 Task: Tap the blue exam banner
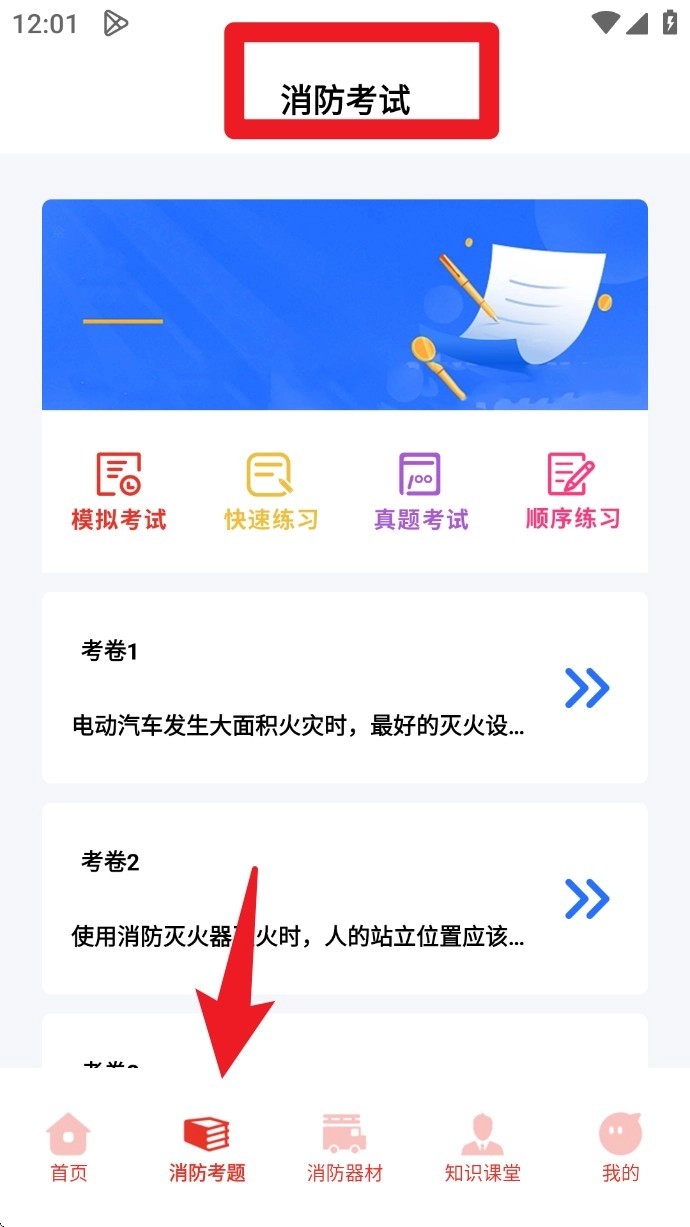click(344, 305)
